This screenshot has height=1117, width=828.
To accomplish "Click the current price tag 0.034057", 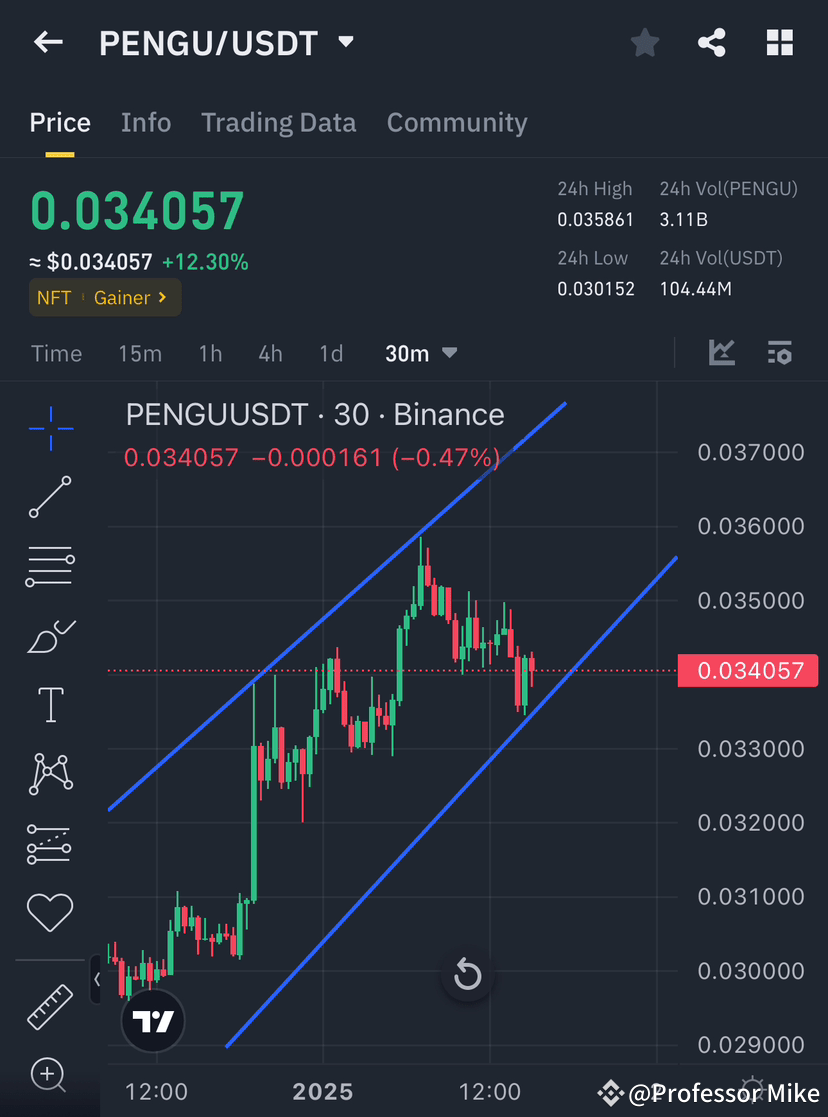I will tap(748, 670).
